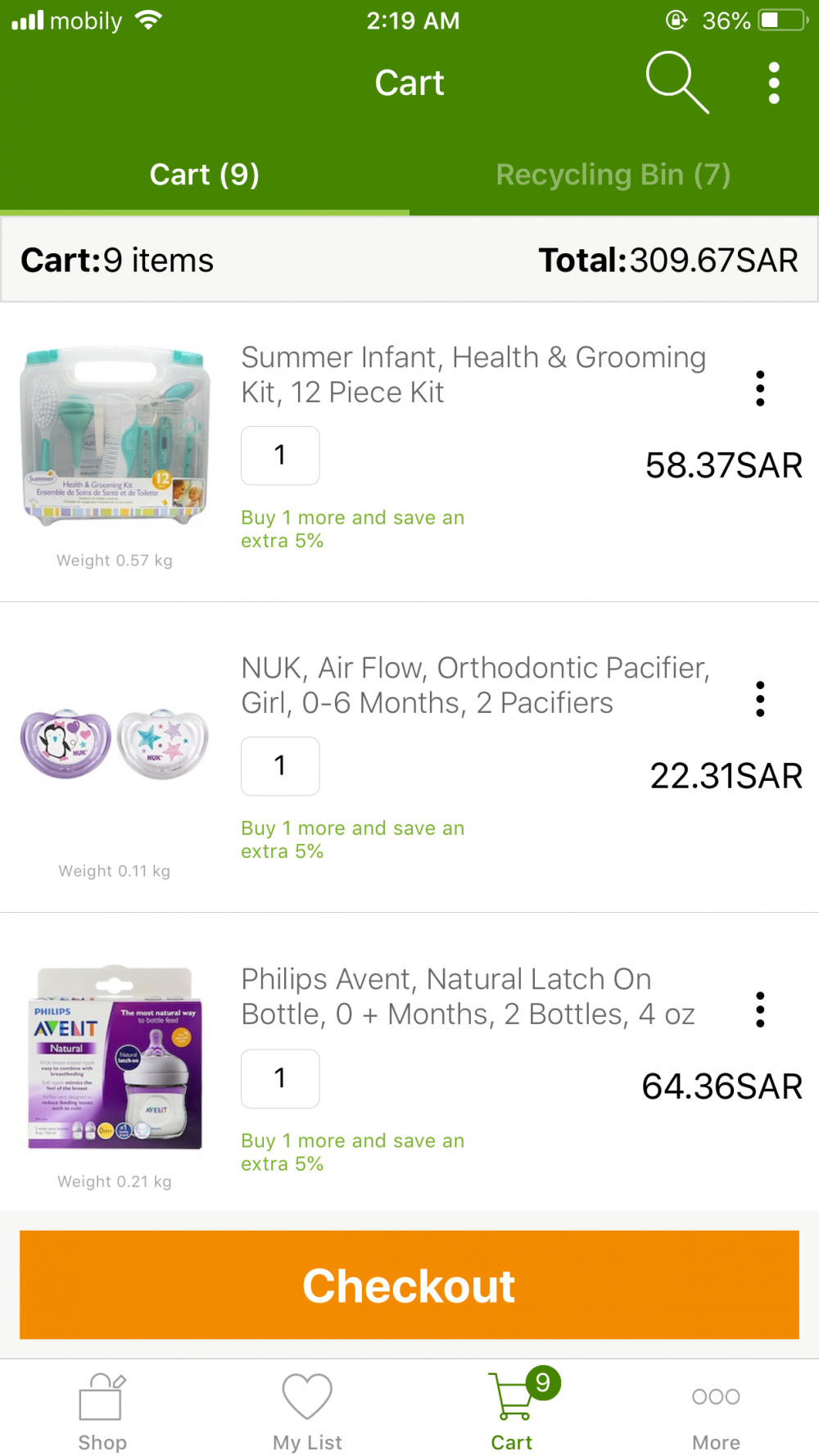View the NUK Air Flow Pacifier item
The height and width of the screenshot is (1456, 819).
pos(475,686)
